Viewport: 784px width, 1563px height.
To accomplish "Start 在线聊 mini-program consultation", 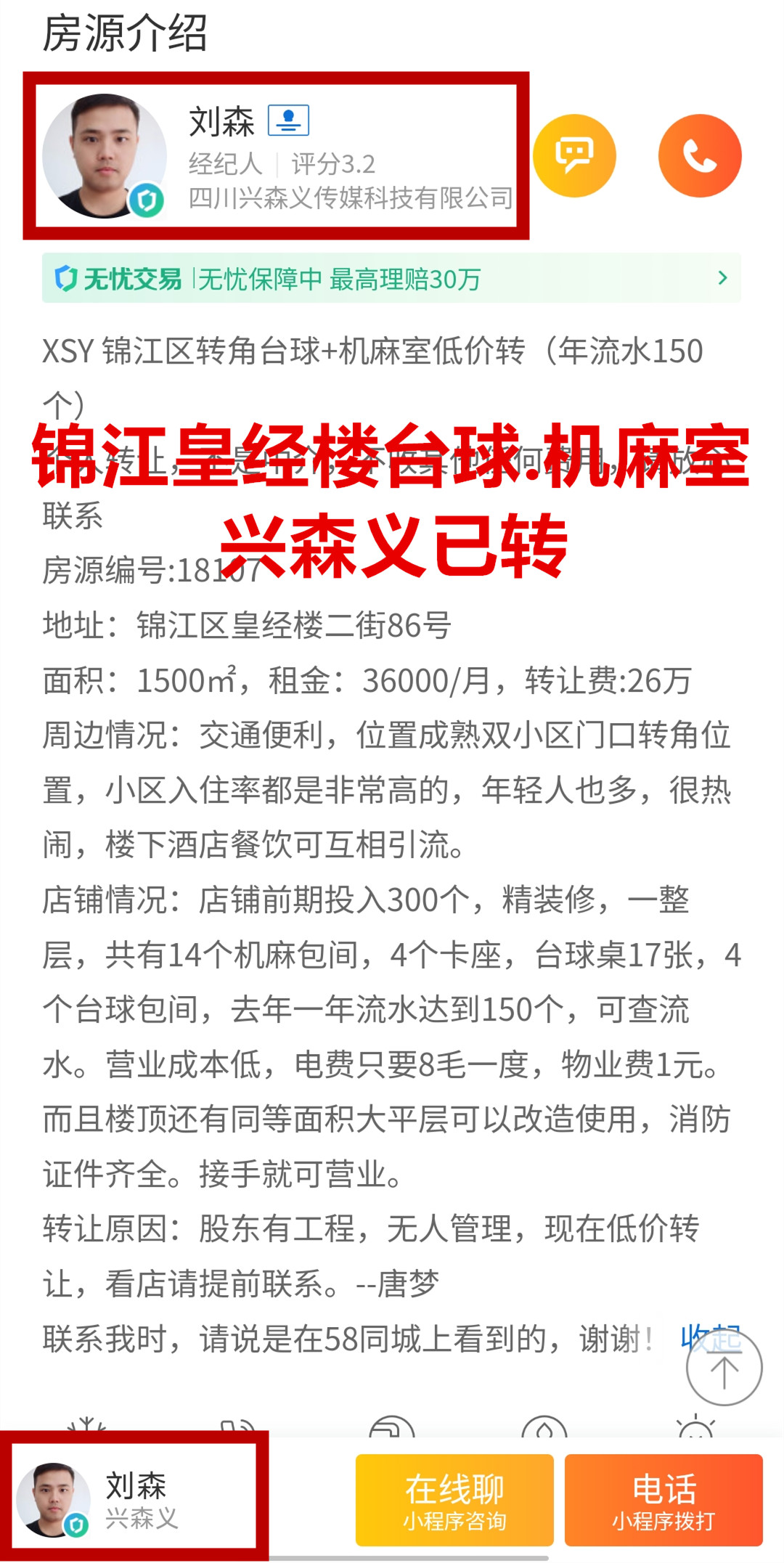I will click(454, 1500).
